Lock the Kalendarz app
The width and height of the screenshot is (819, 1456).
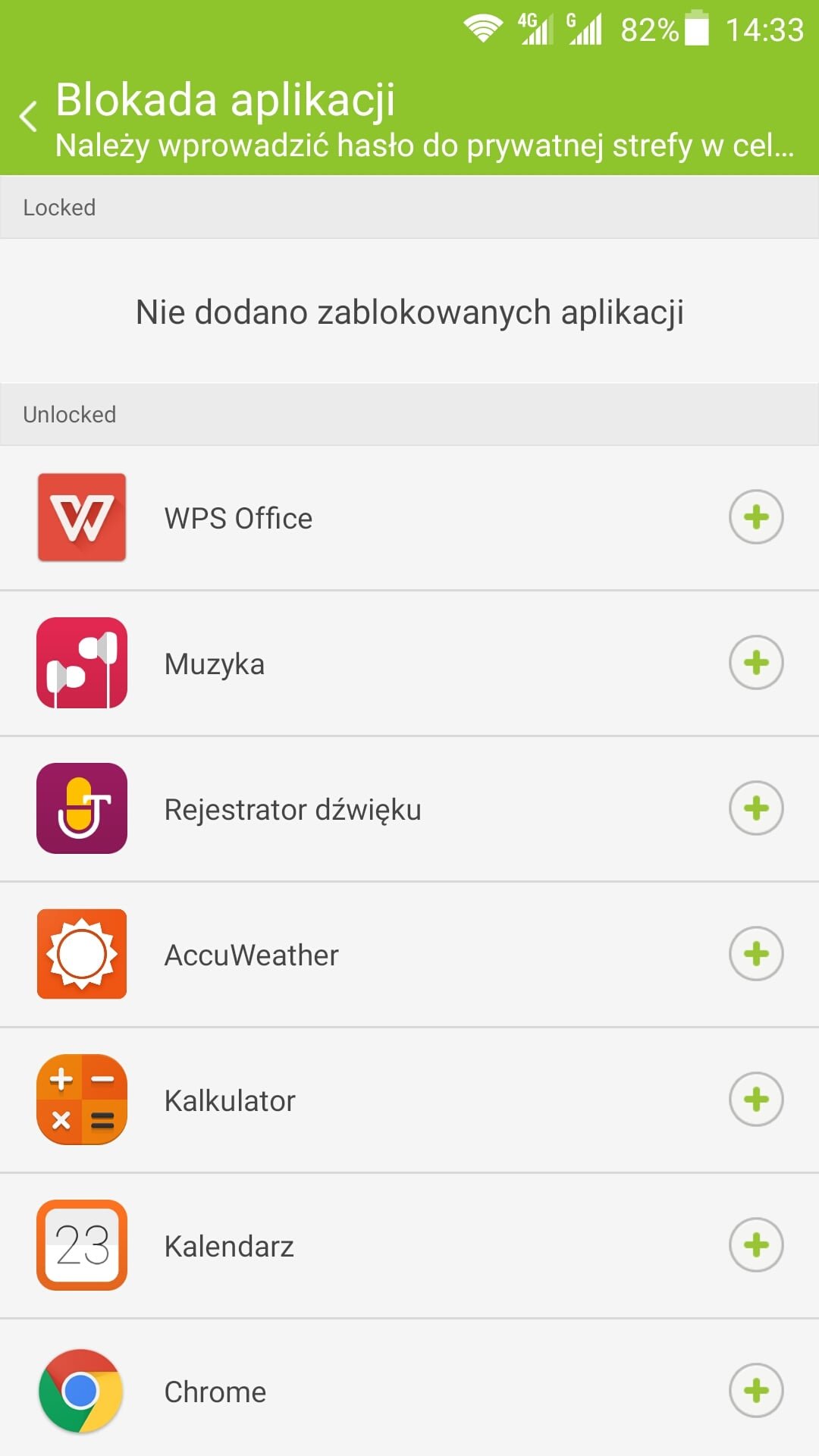[756, 1245]
